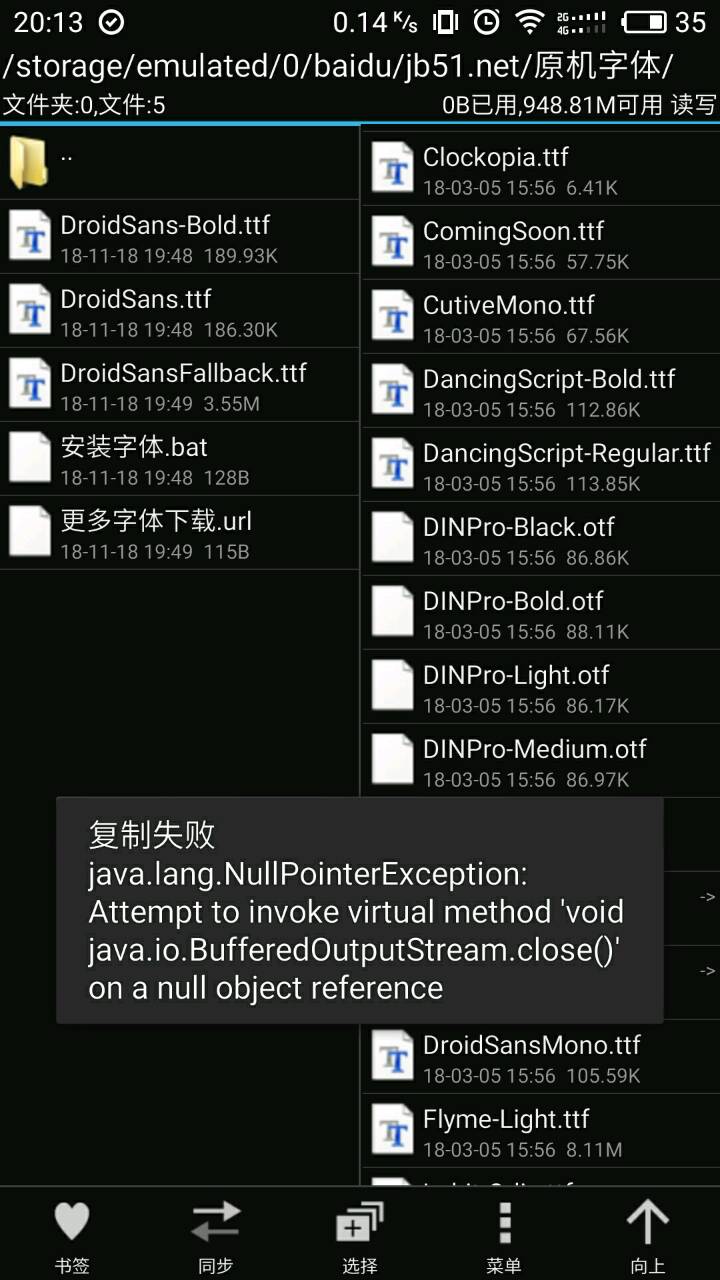Open DroidSansMono.ttf file
Screen dimensions: 720x1280
click(x=540, y=1058)
